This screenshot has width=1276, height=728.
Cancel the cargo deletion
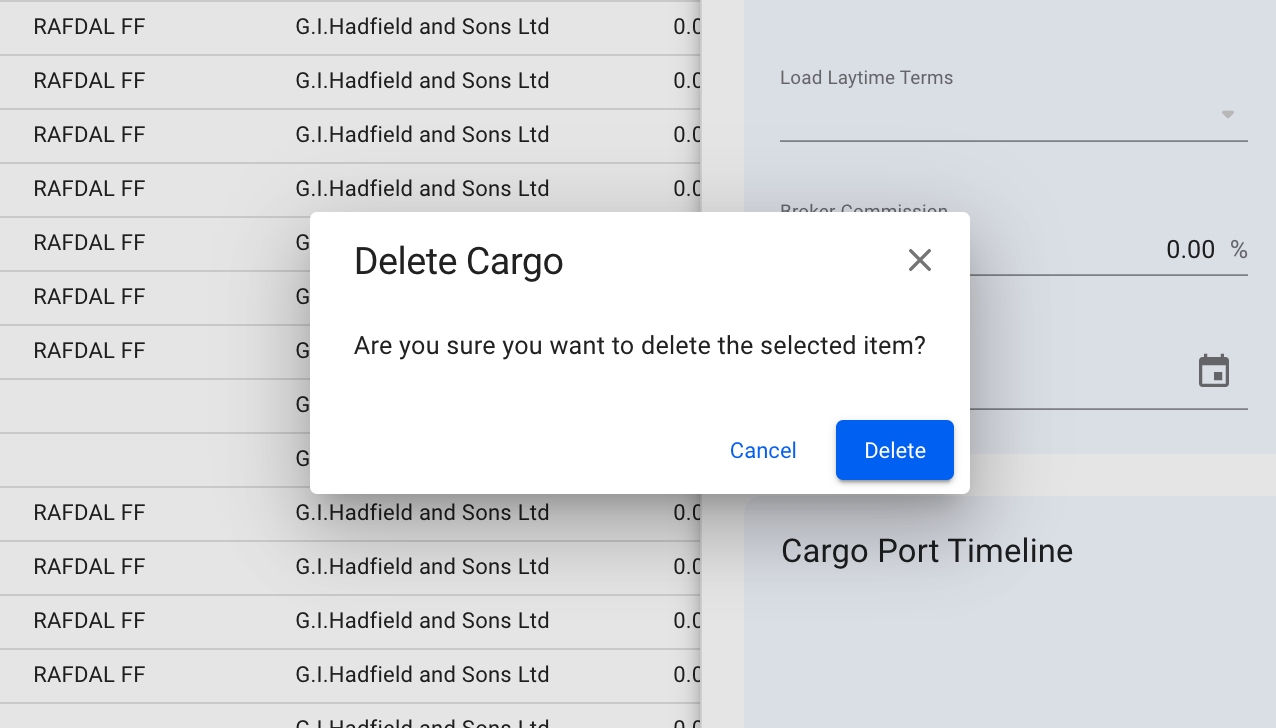[763, 450]
